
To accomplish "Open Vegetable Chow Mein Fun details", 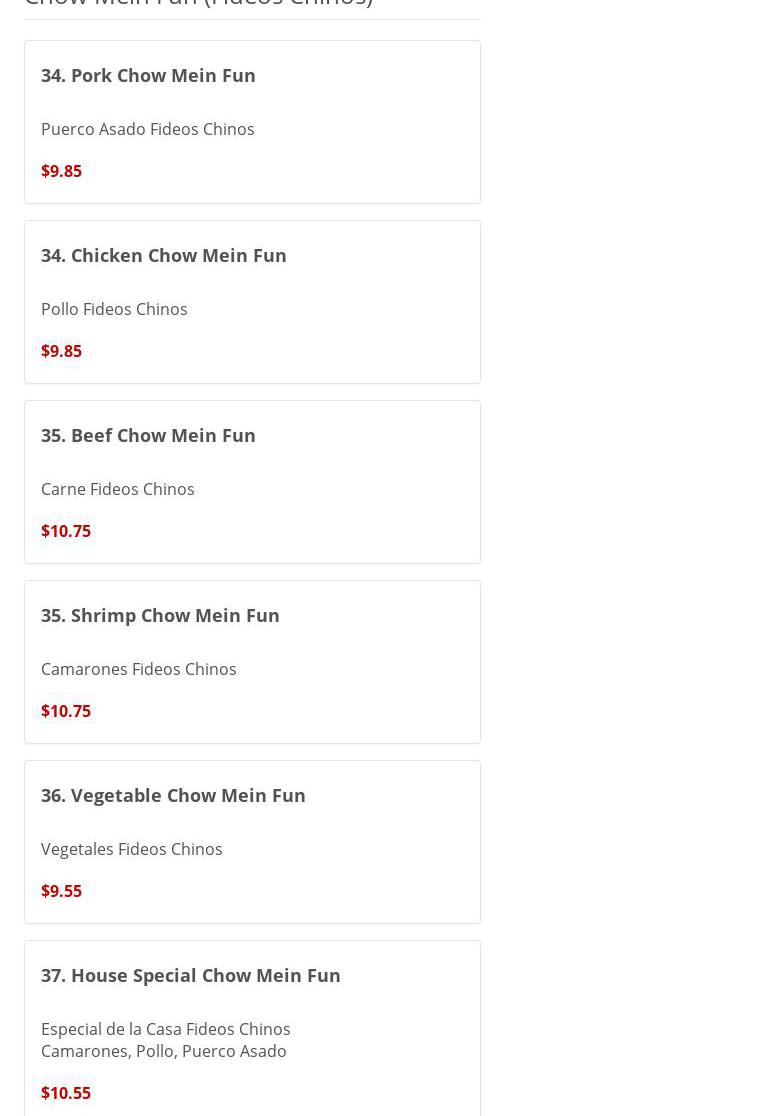I will click(252, 842).
